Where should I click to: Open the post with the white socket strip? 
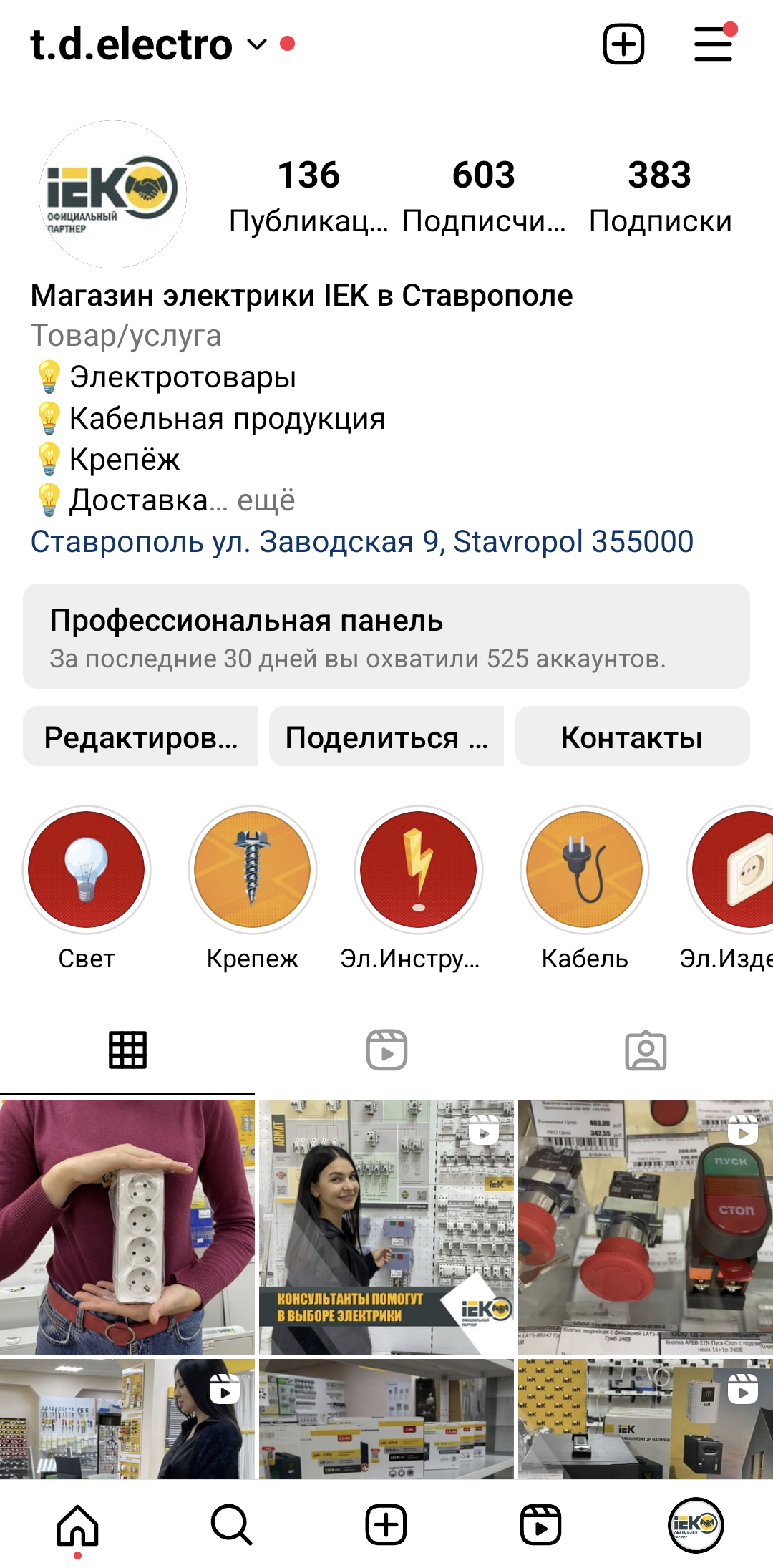127,1227
